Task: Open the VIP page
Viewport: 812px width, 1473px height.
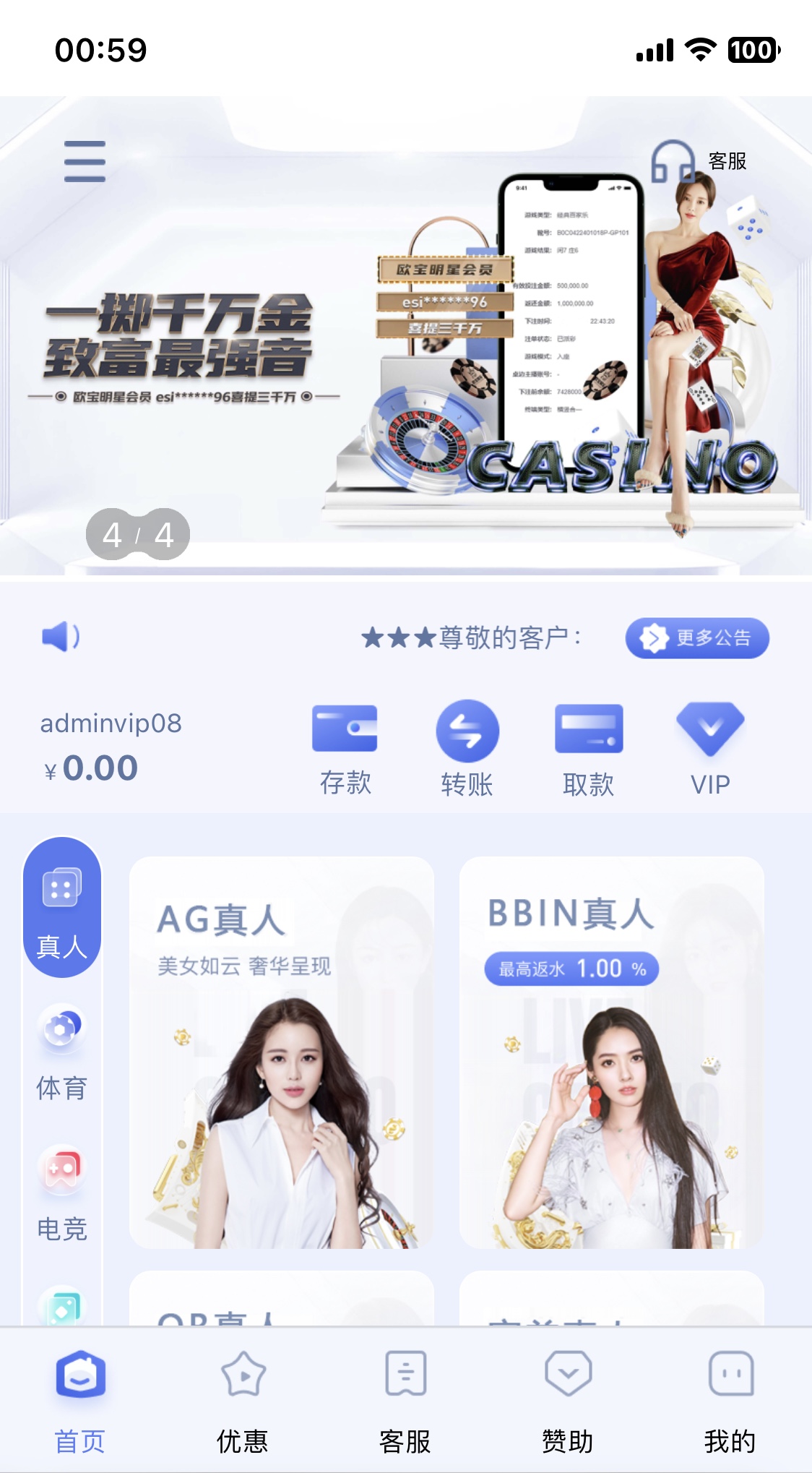Action: 710,750
